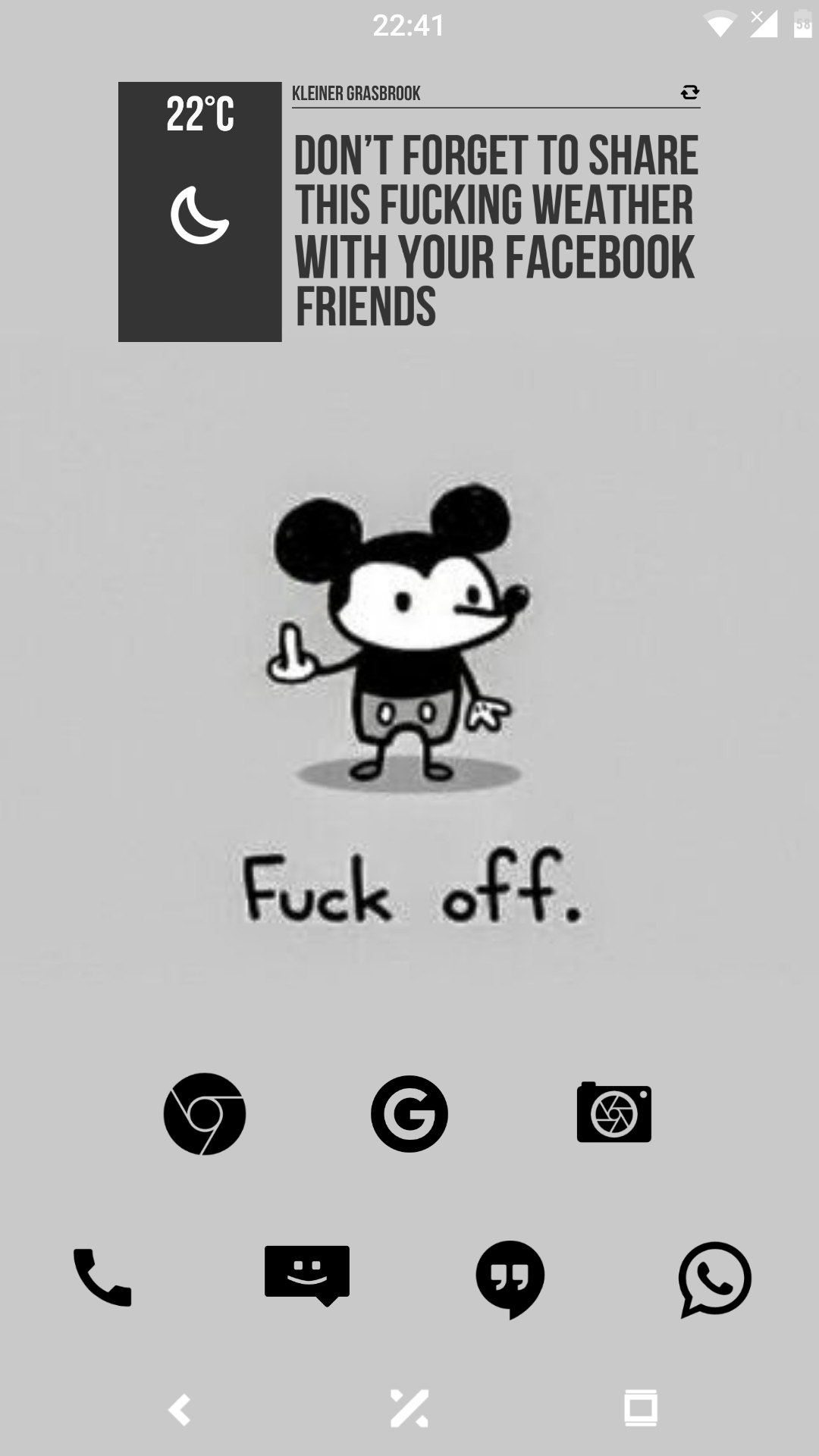Open the Chrome browser app
The width and height of the screenshot is (819, 1456).
coord(205,1113)
